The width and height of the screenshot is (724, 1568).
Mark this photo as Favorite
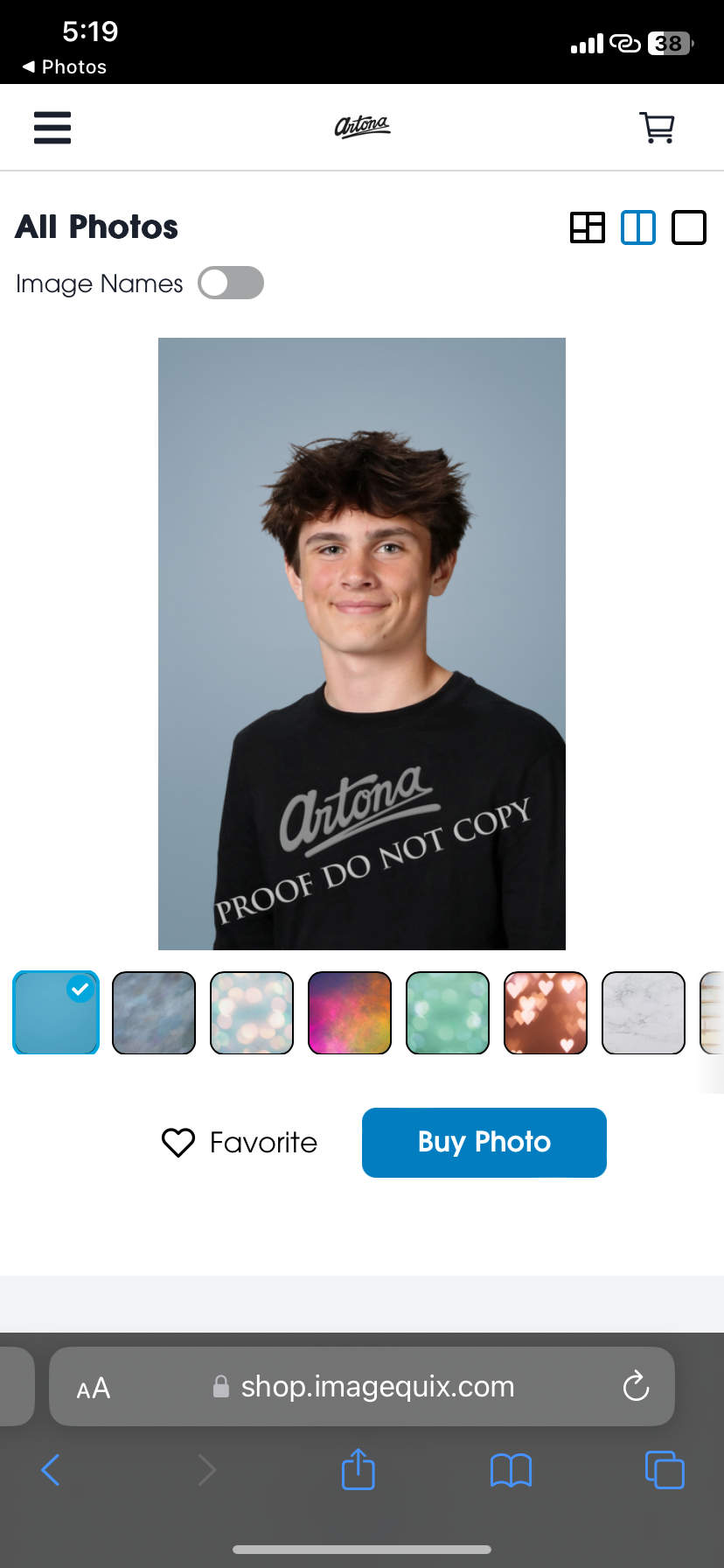pos(240,1143)
